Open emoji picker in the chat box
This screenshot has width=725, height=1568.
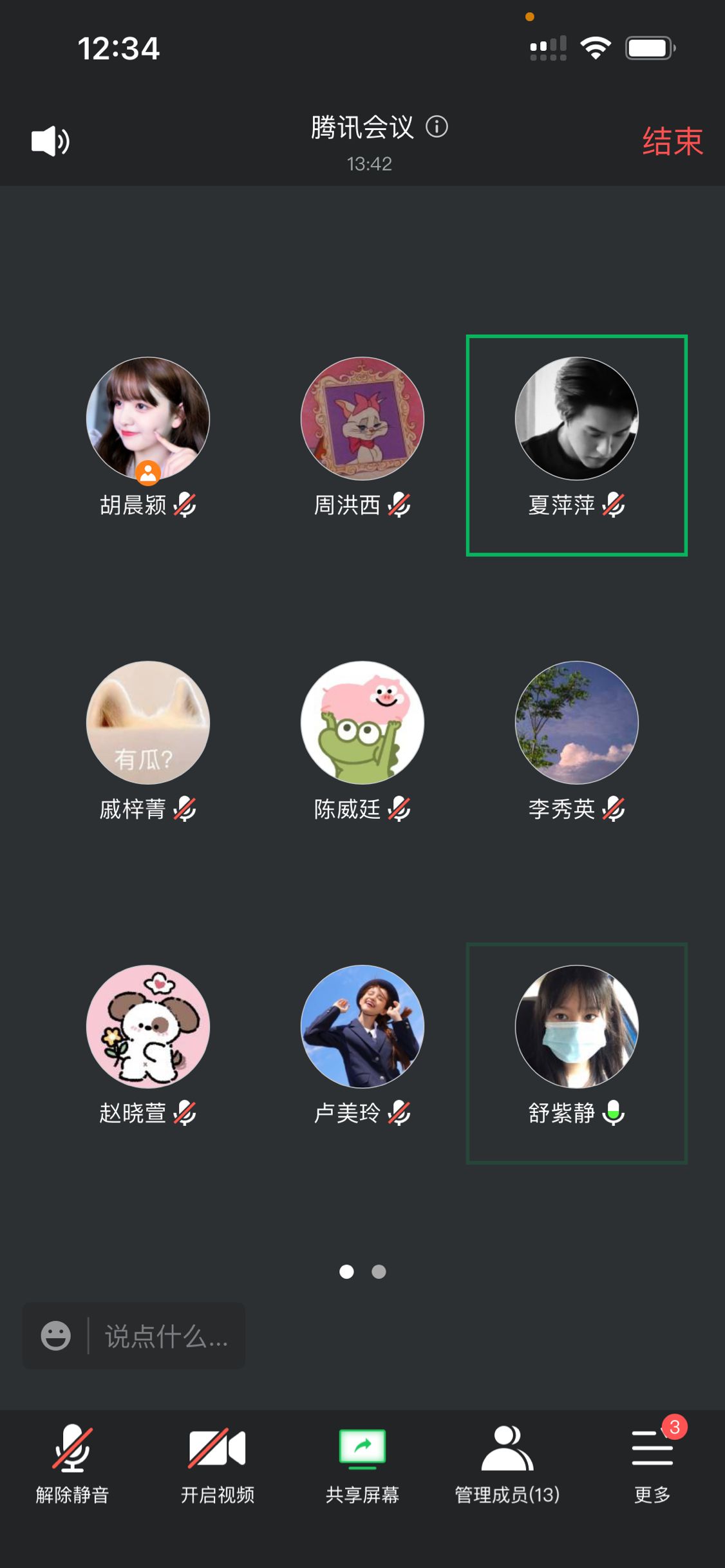point(56,1336)
